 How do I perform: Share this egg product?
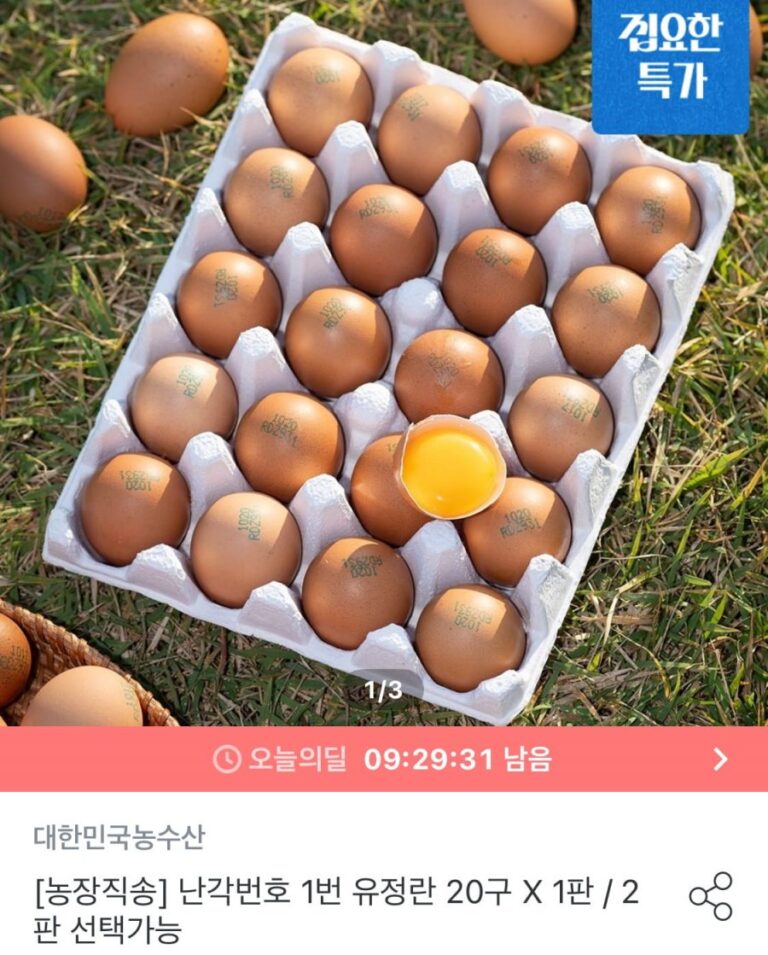[711, 895]
